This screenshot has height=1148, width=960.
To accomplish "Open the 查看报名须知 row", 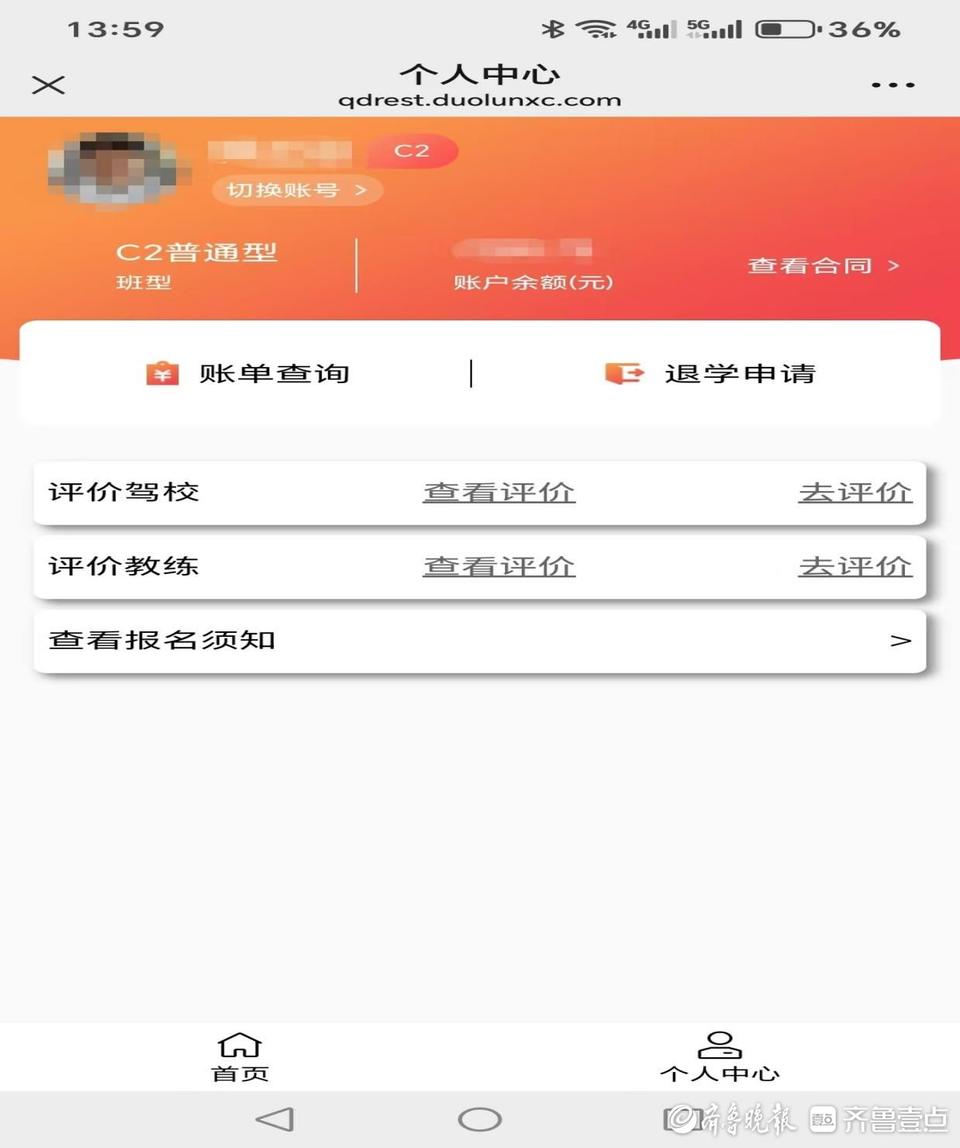I will 480,640.
